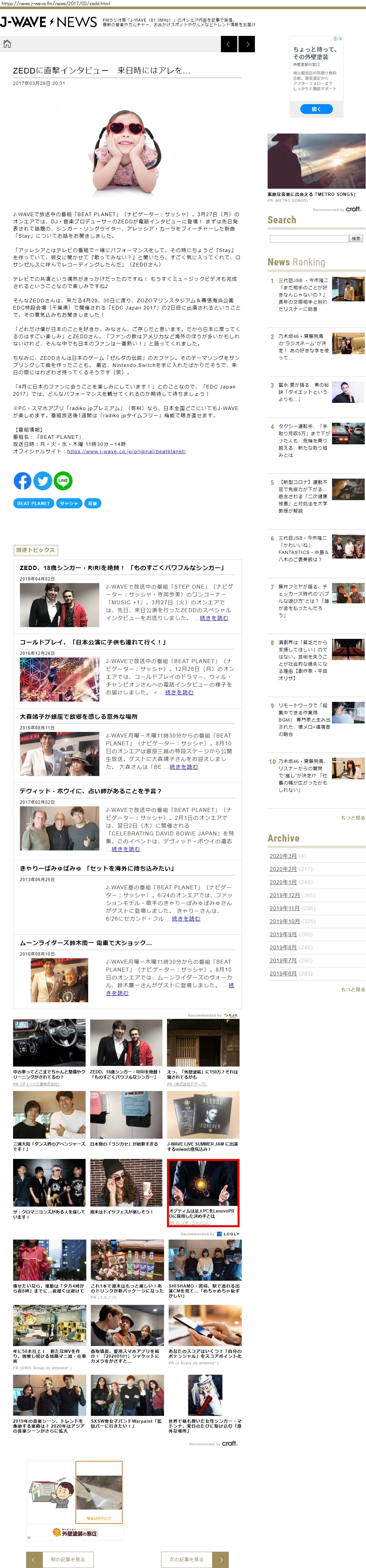Select the 音楽 tag chip
The image size is (366, 1568).
92,503
